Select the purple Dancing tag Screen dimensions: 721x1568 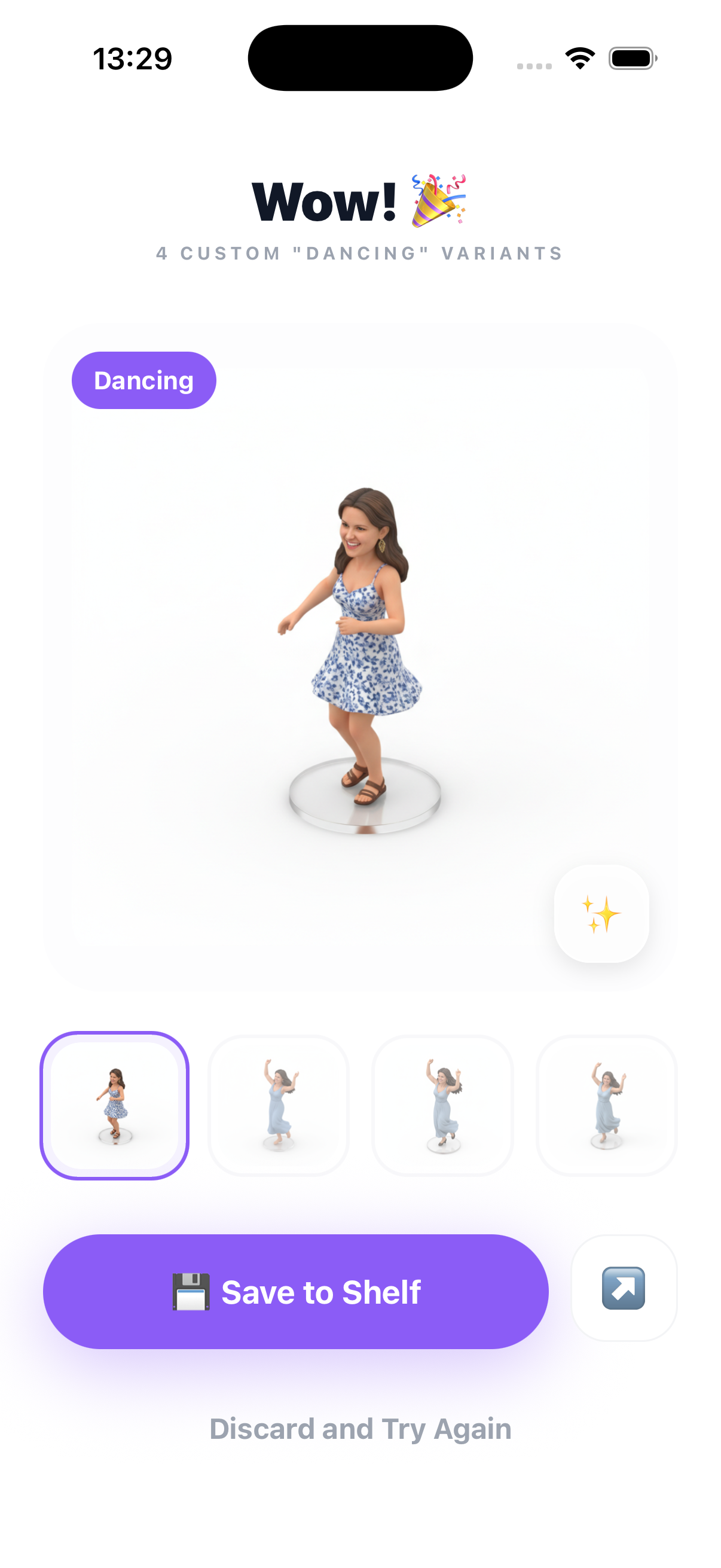pos(143,380)
